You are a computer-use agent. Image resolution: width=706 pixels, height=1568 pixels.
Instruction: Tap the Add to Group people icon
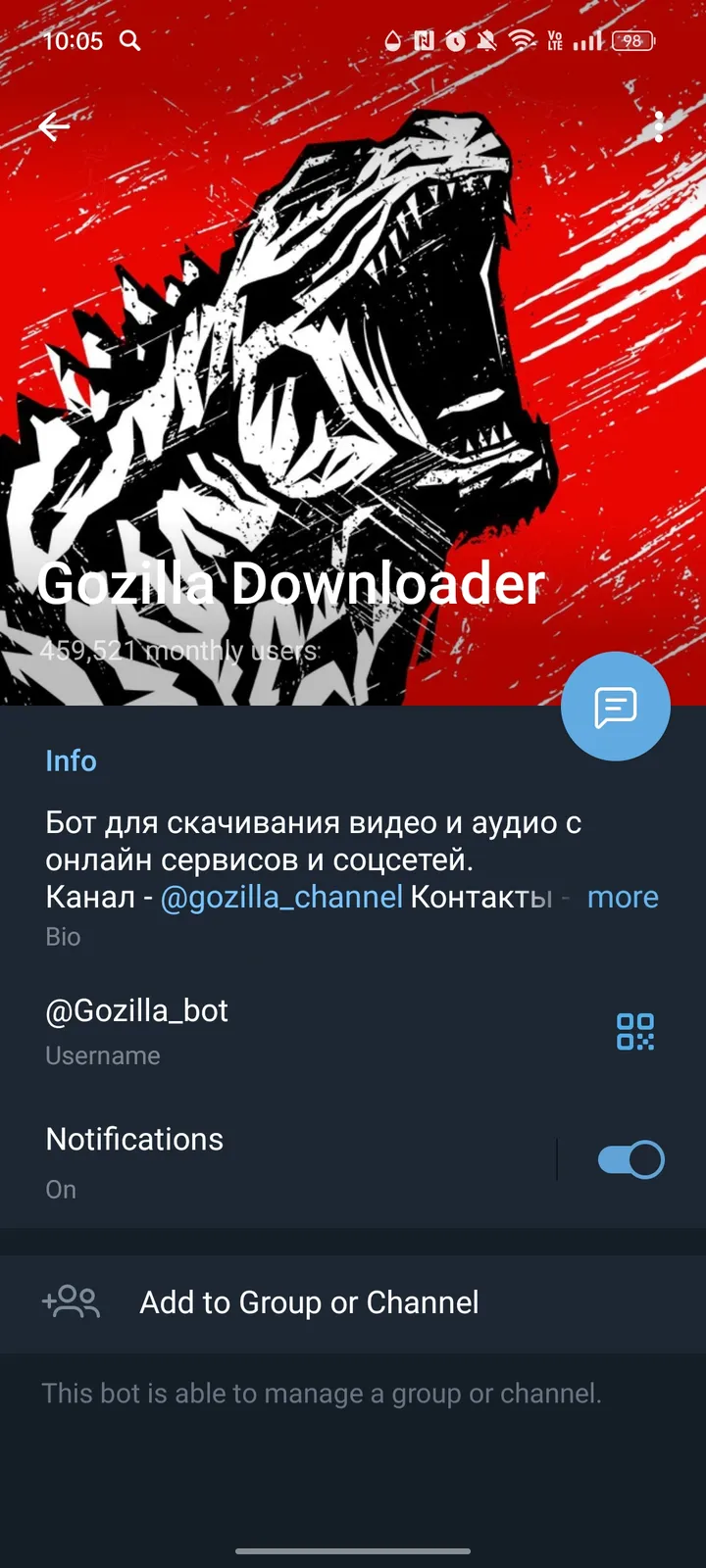71,1302
